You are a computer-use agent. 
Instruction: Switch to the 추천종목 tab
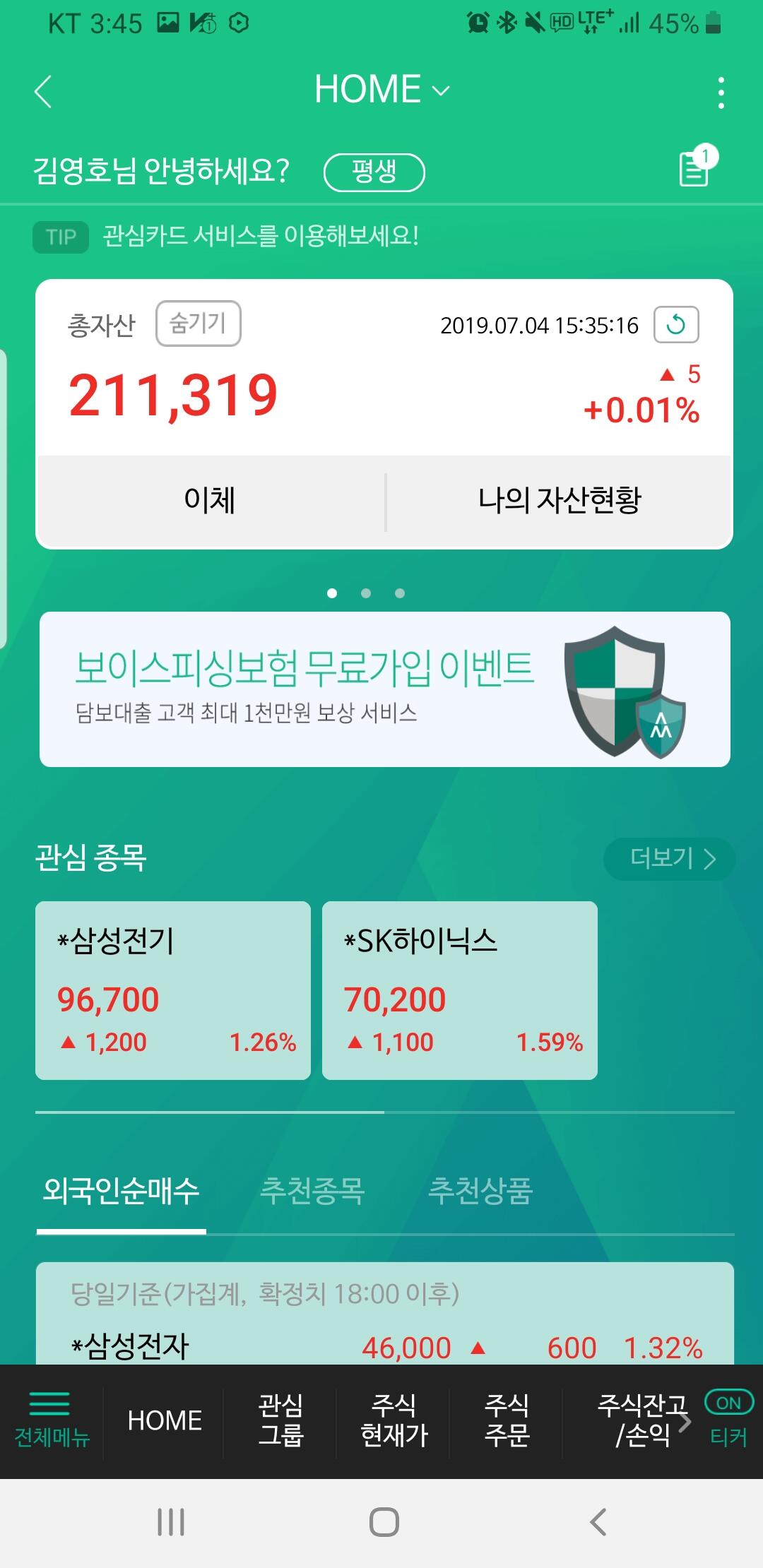[312, 1191]
